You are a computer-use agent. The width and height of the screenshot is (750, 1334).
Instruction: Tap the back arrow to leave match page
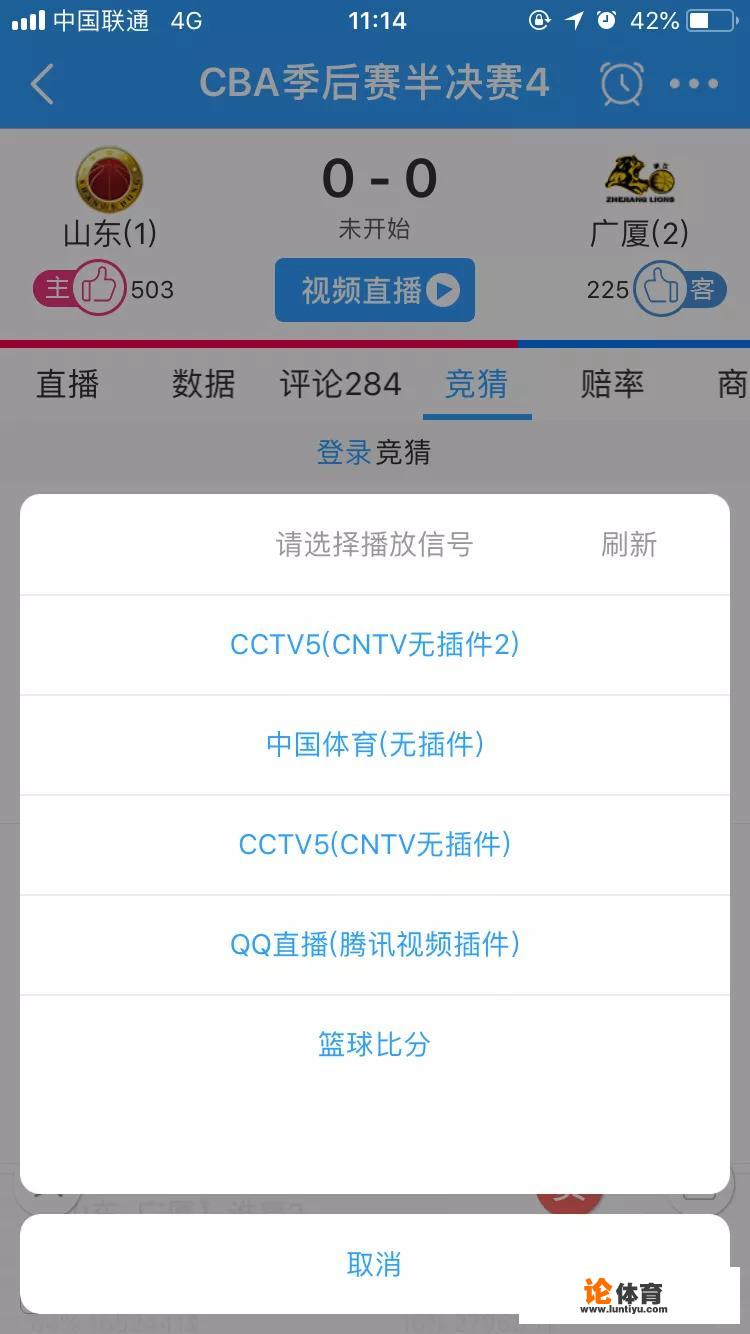pyautogui.click(x=42, y=84)
